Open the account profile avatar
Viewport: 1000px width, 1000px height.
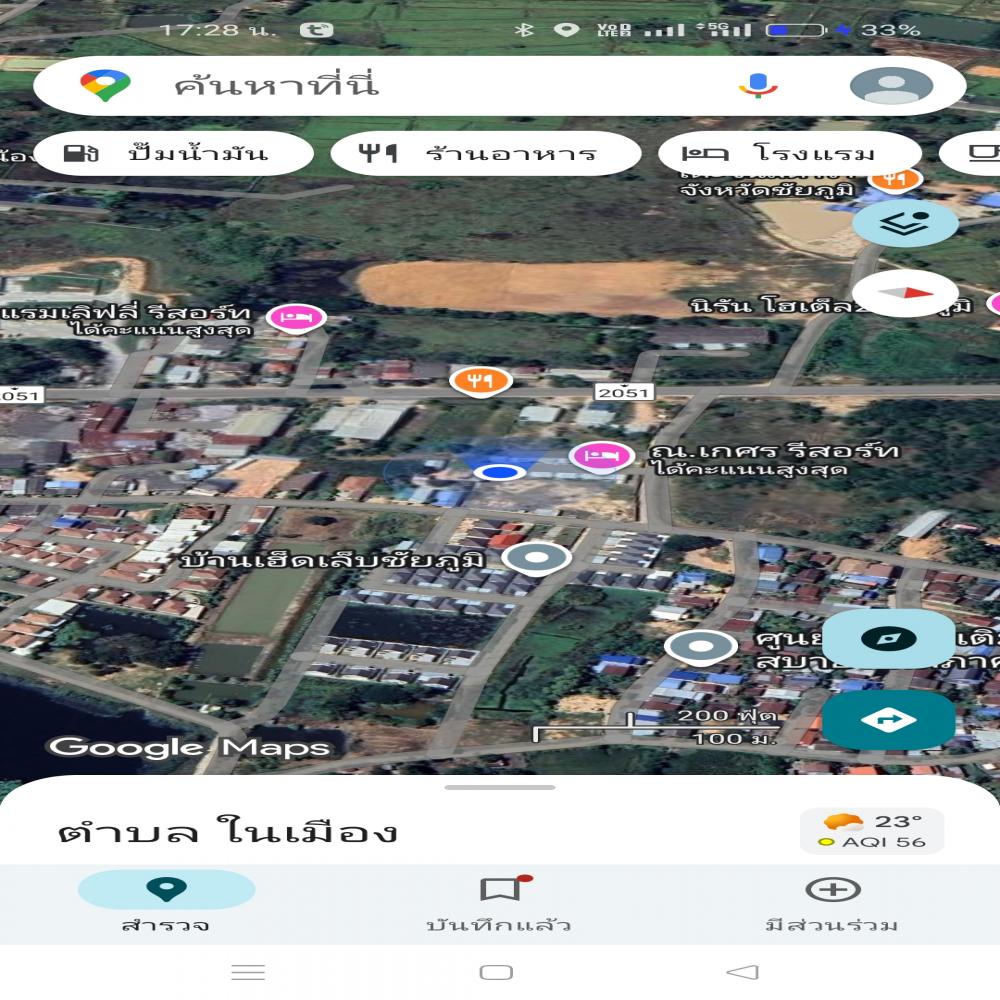(890, 86)
